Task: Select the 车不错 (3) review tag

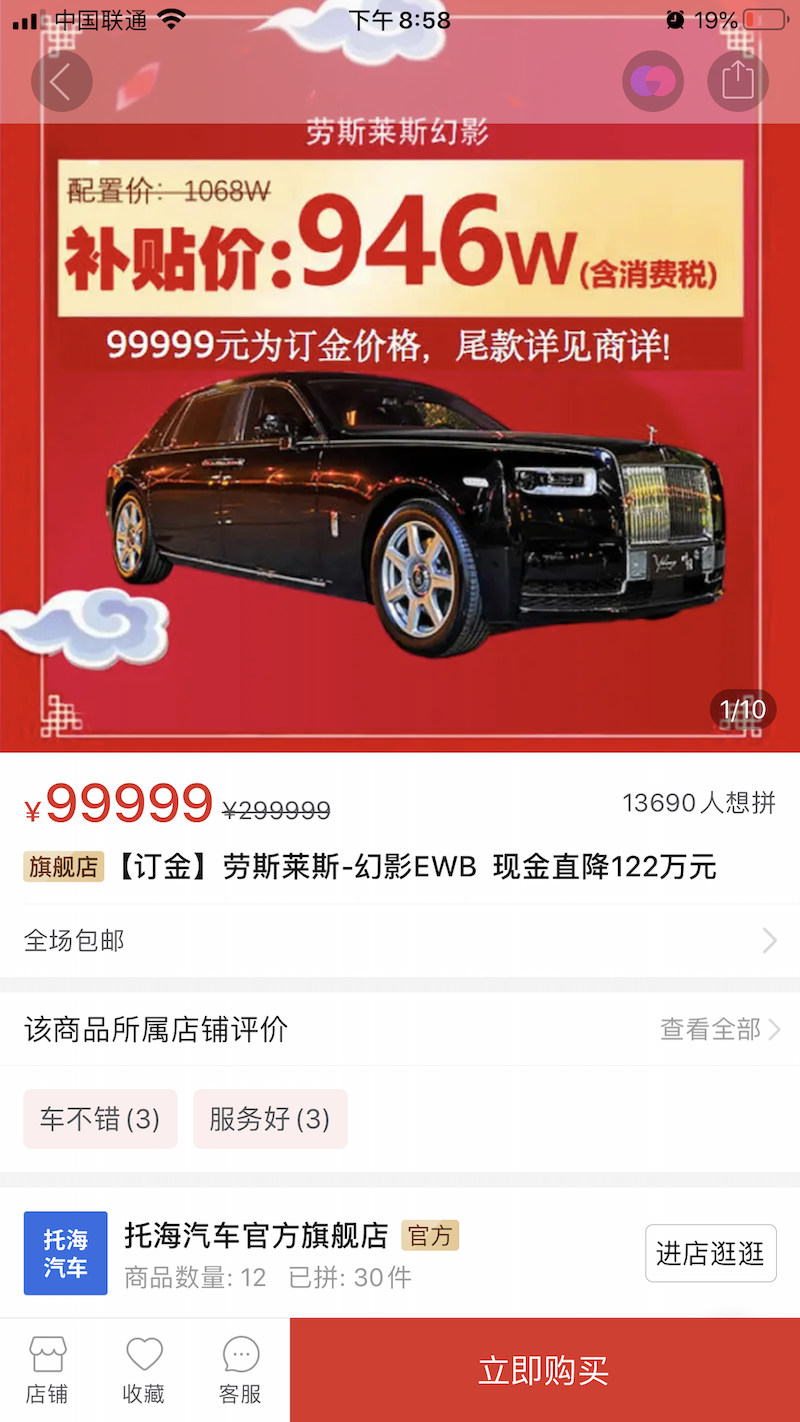Action: click(100, 1119)
